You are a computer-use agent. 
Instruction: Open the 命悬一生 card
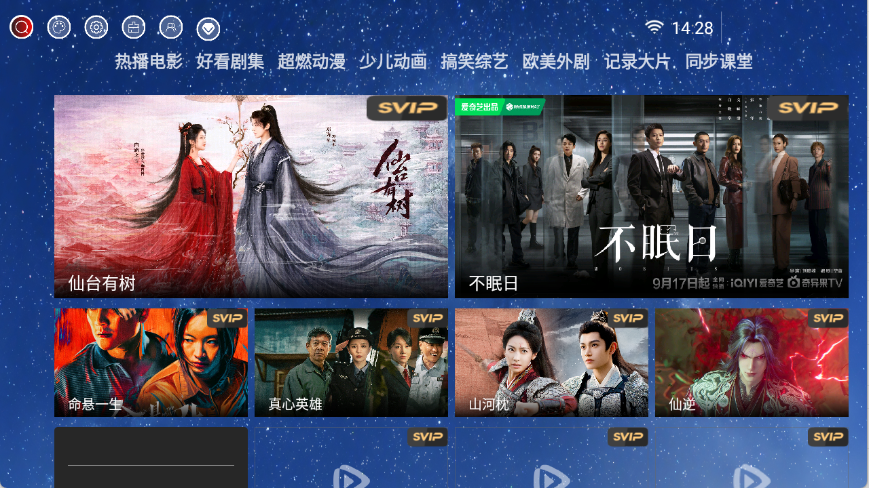tap(150, 362)
